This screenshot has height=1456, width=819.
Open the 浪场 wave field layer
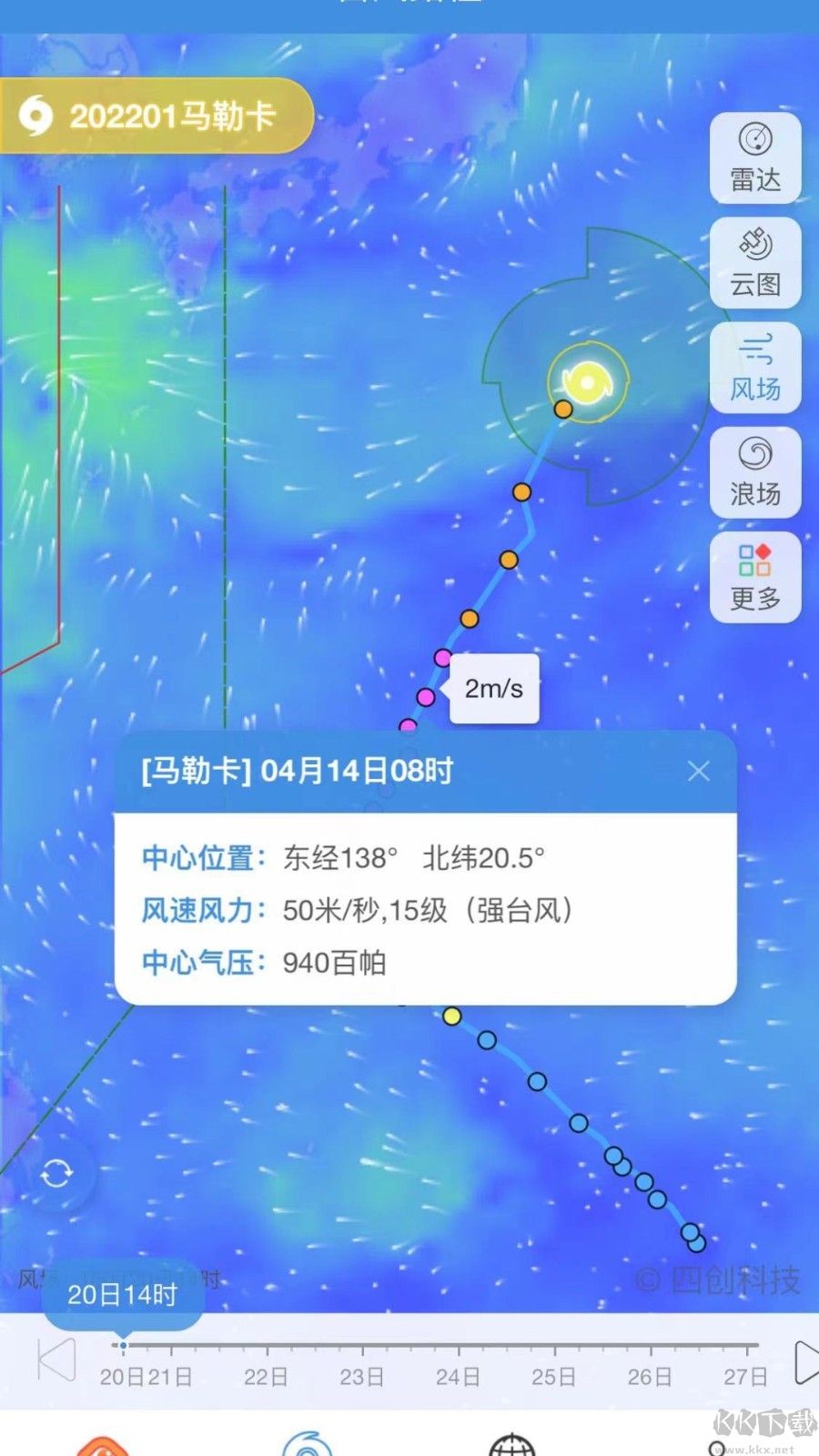pyautogui.click(x=756, y=471)
